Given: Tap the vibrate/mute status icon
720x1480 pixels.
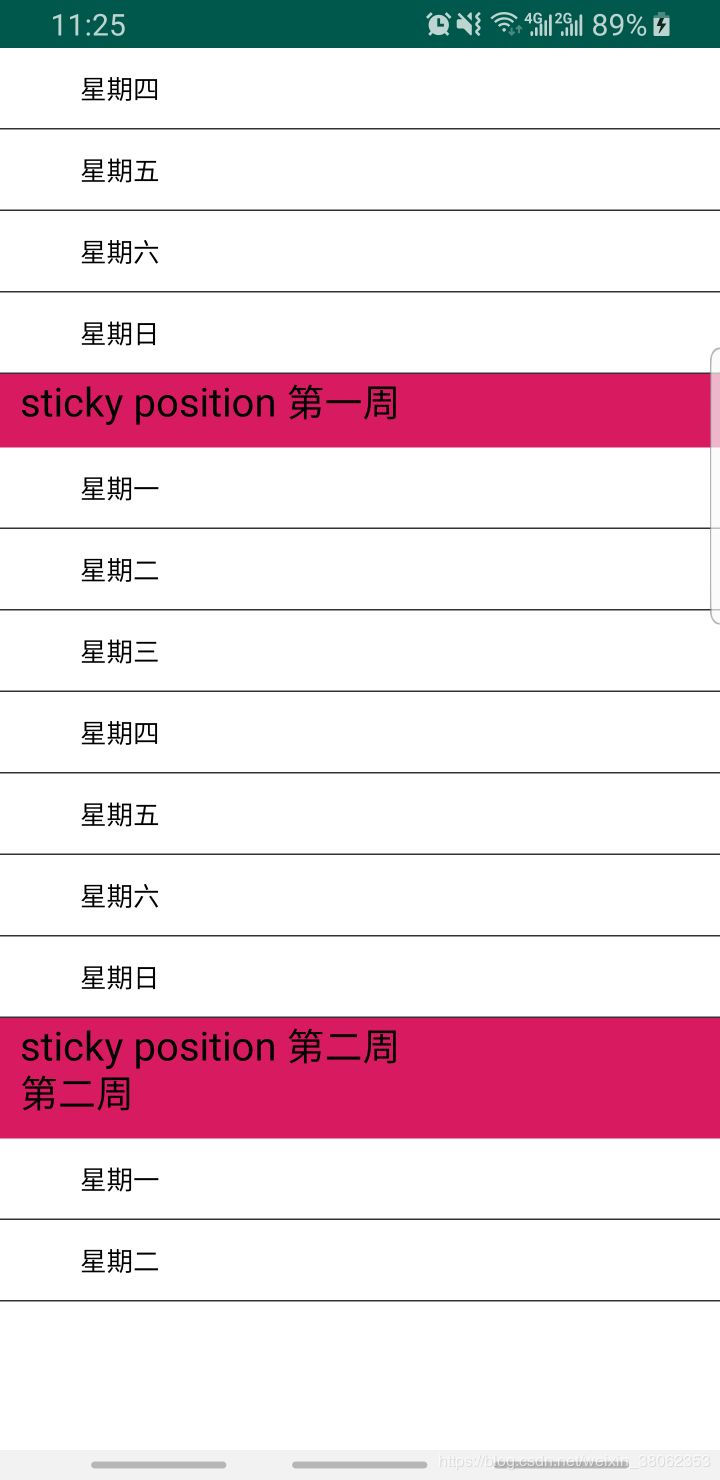Looking at the screenshot, I should [467, 24].
